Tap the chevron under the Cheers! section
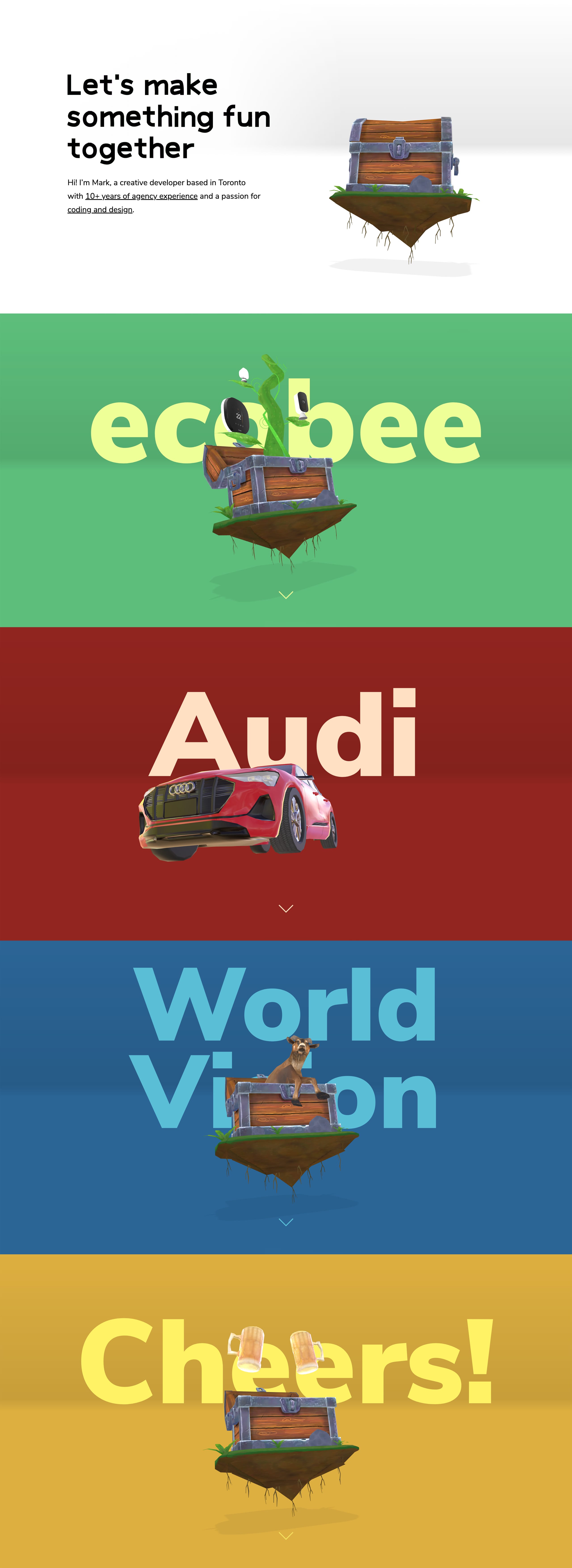 [x=286, y=1535]
